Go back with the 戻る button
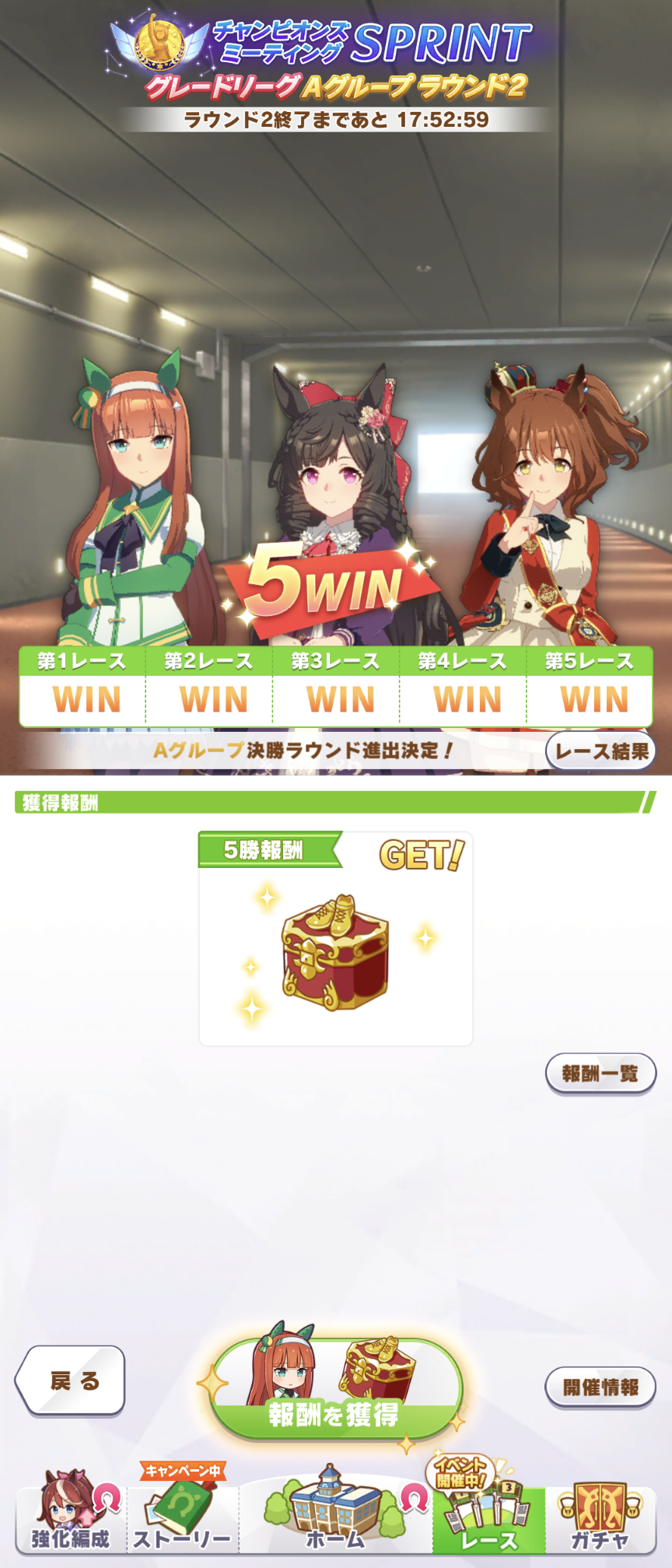Viewport: 672px width, 1568px height. [x=72, y=1381]
